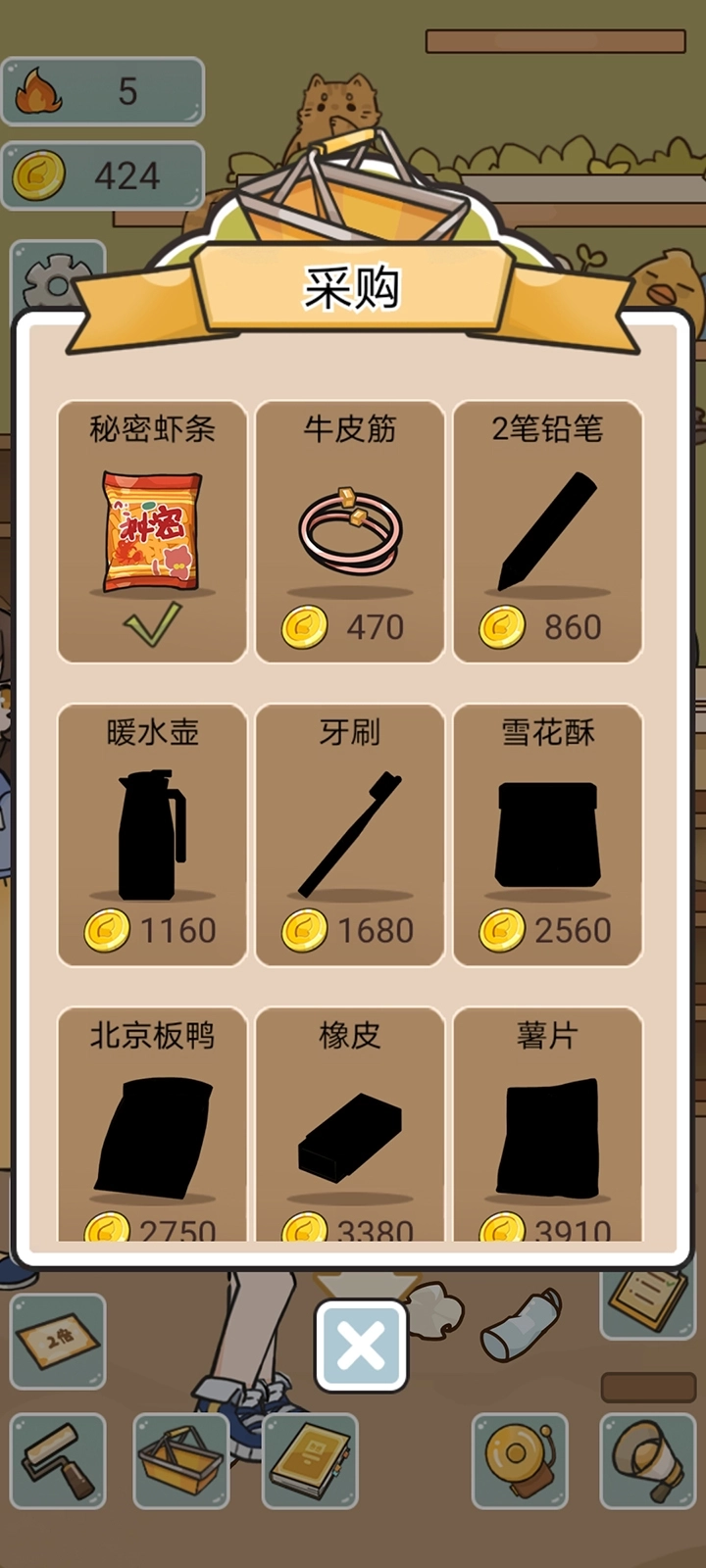The width and height of the screenshot is (706, 1568).
Task: Select the 北京板鸭 item card
Action: (x=152, y=1127)
